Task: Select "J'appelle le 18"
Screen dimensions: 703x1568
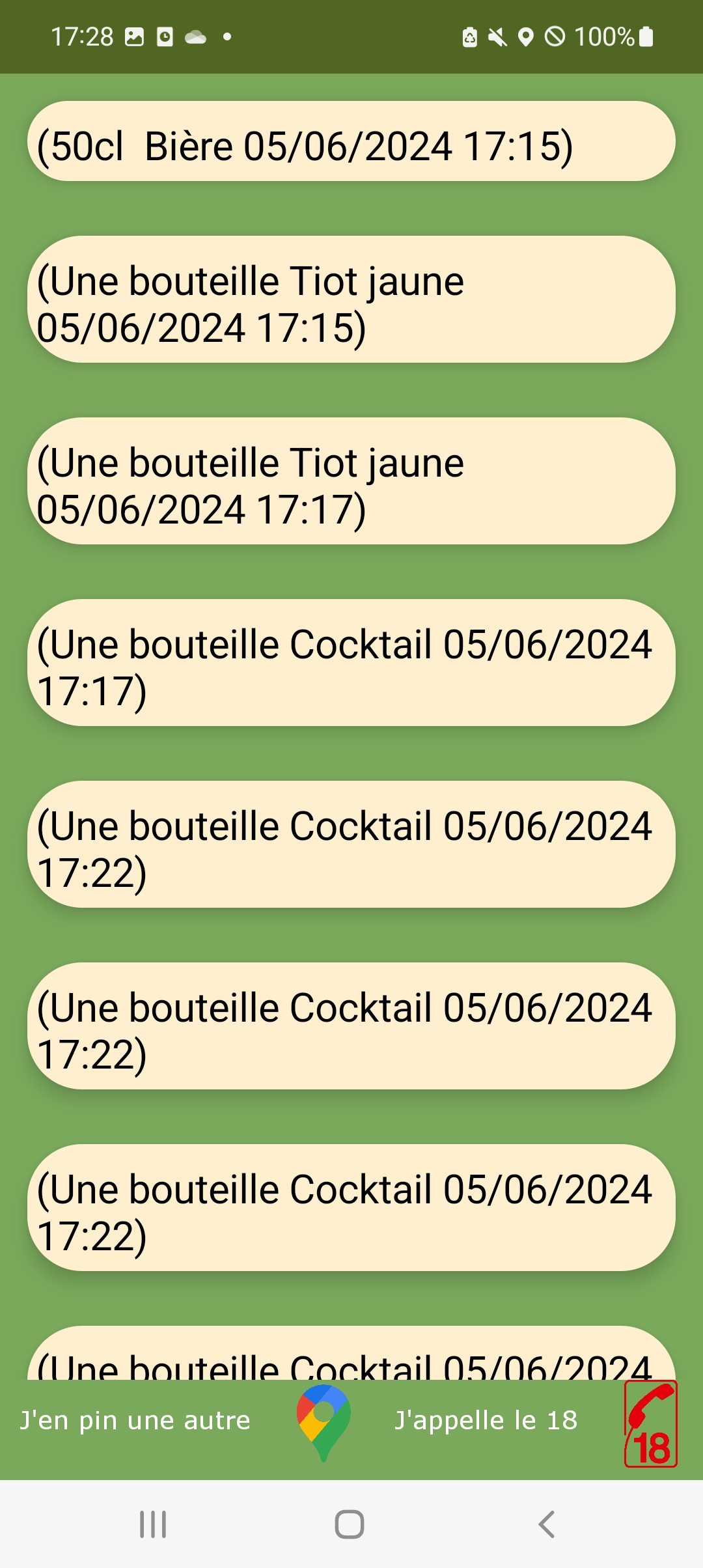Action: pyautogui.click(x=486, y=1420)
